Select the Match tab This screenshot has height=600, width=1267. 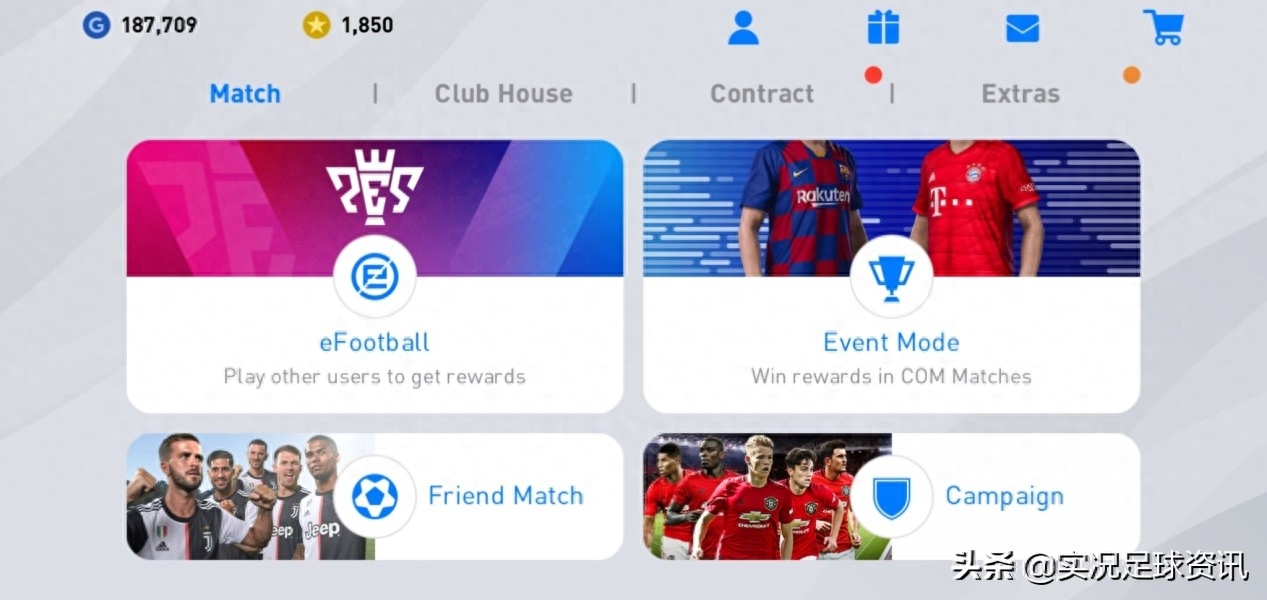tap(245, 94)
